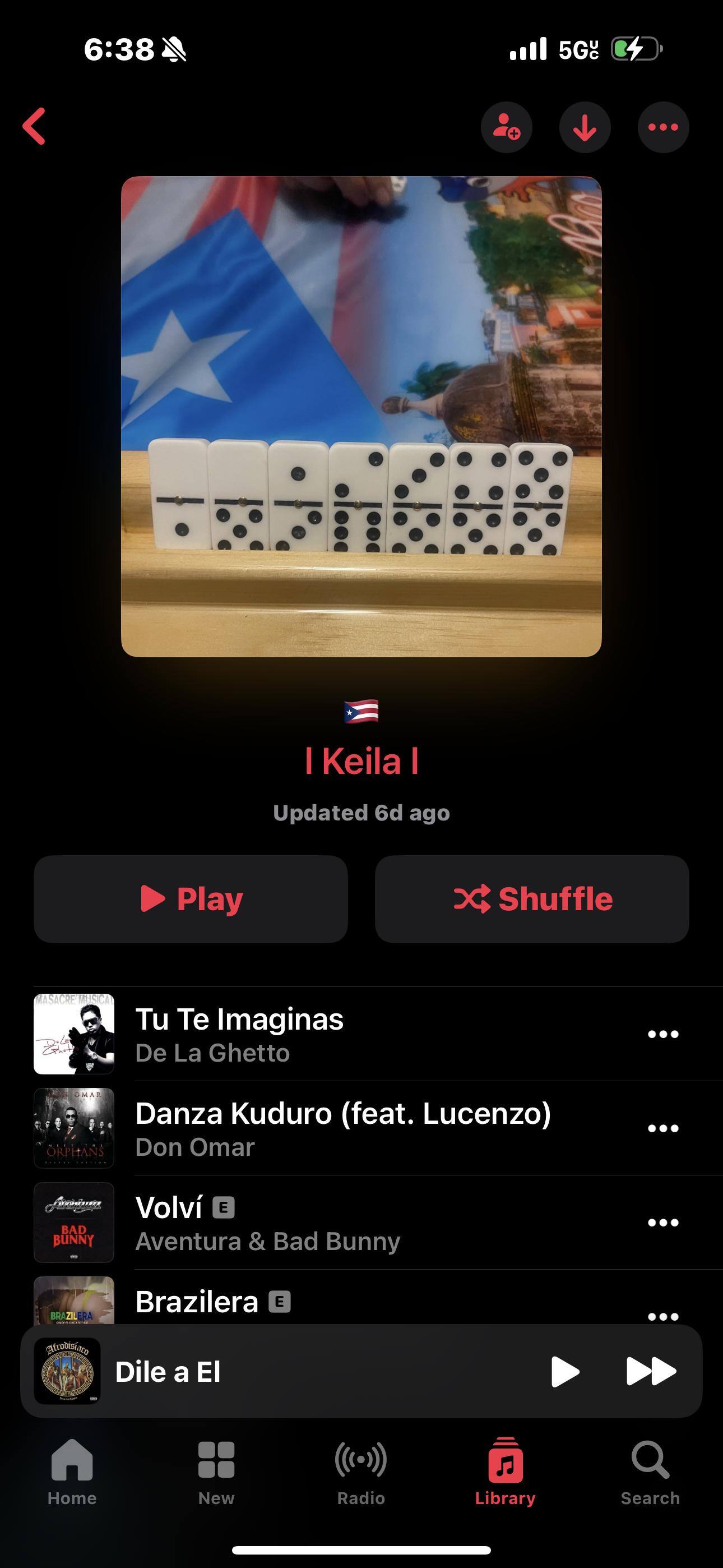The image size is (723, 1568).
Task: Tap the Play button
Action: click(191, 899)
